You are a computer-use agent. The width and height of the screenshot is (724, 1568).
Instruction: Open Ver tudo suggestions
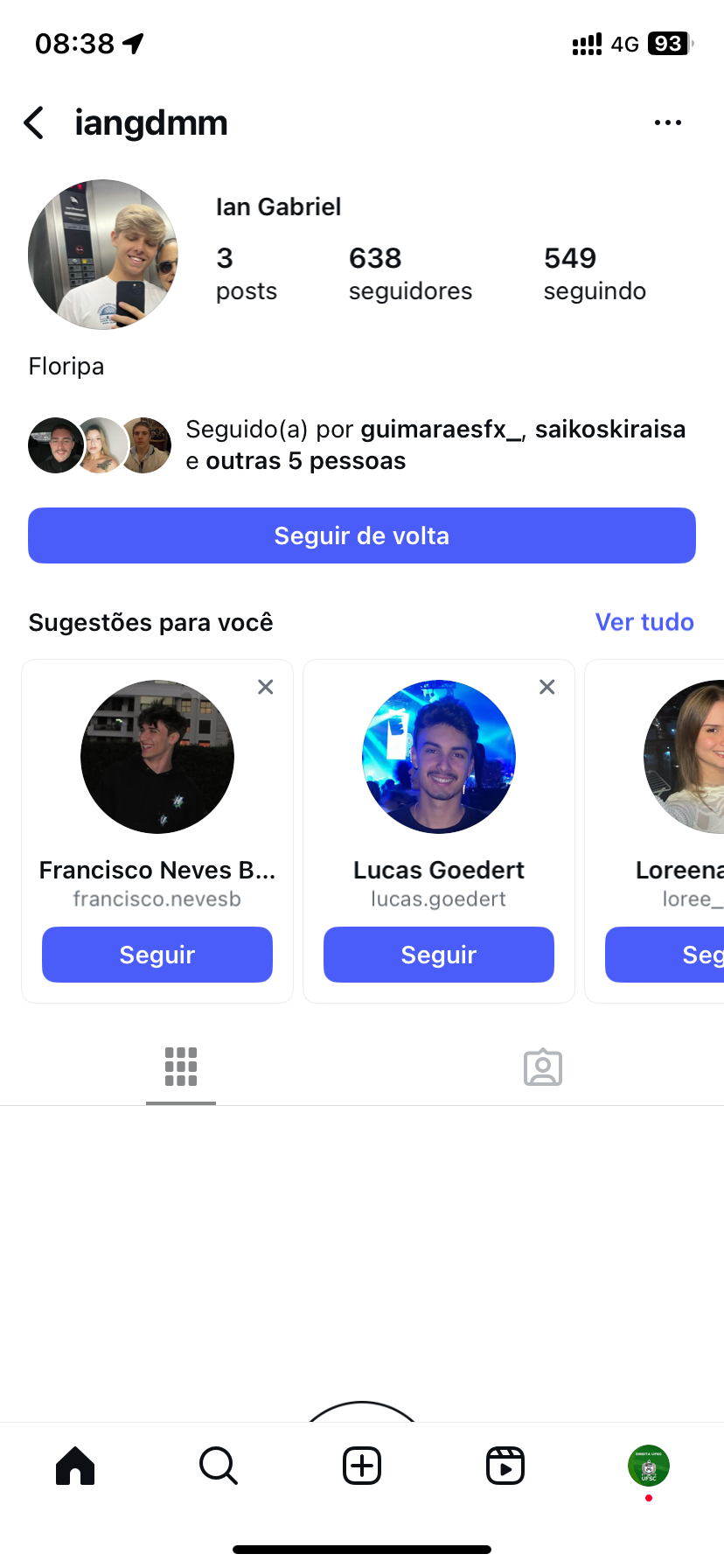[644, 622]
